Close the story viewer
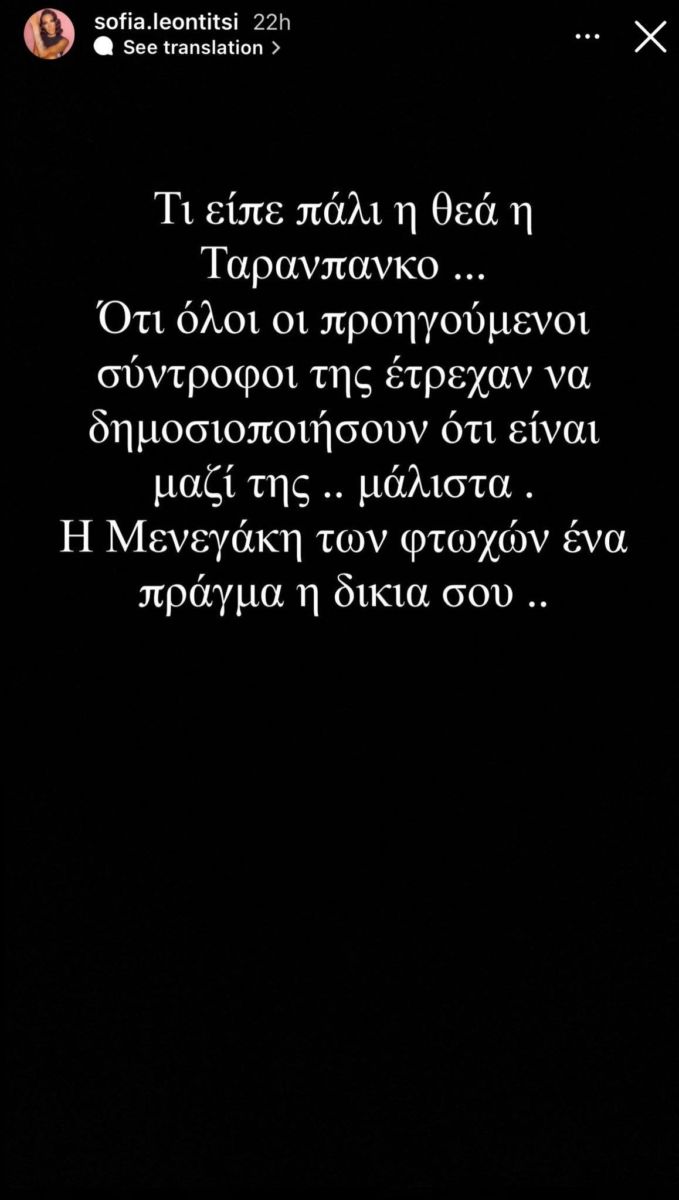 650,36
